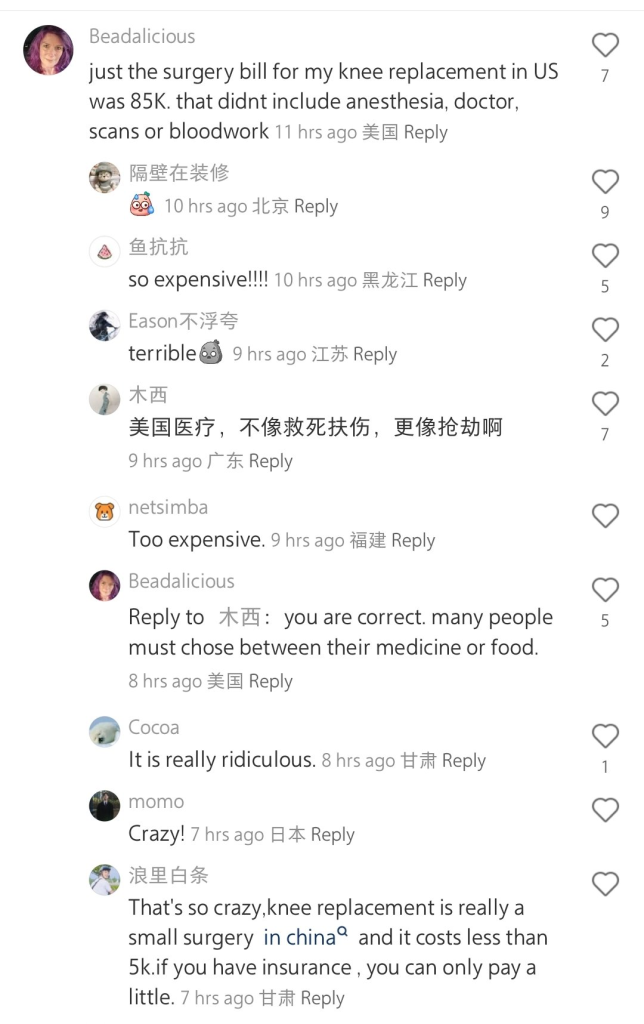Like 鱼抗抗's 'so expensive' comment
The image size is (644, 1024).
tap(605, 256)
